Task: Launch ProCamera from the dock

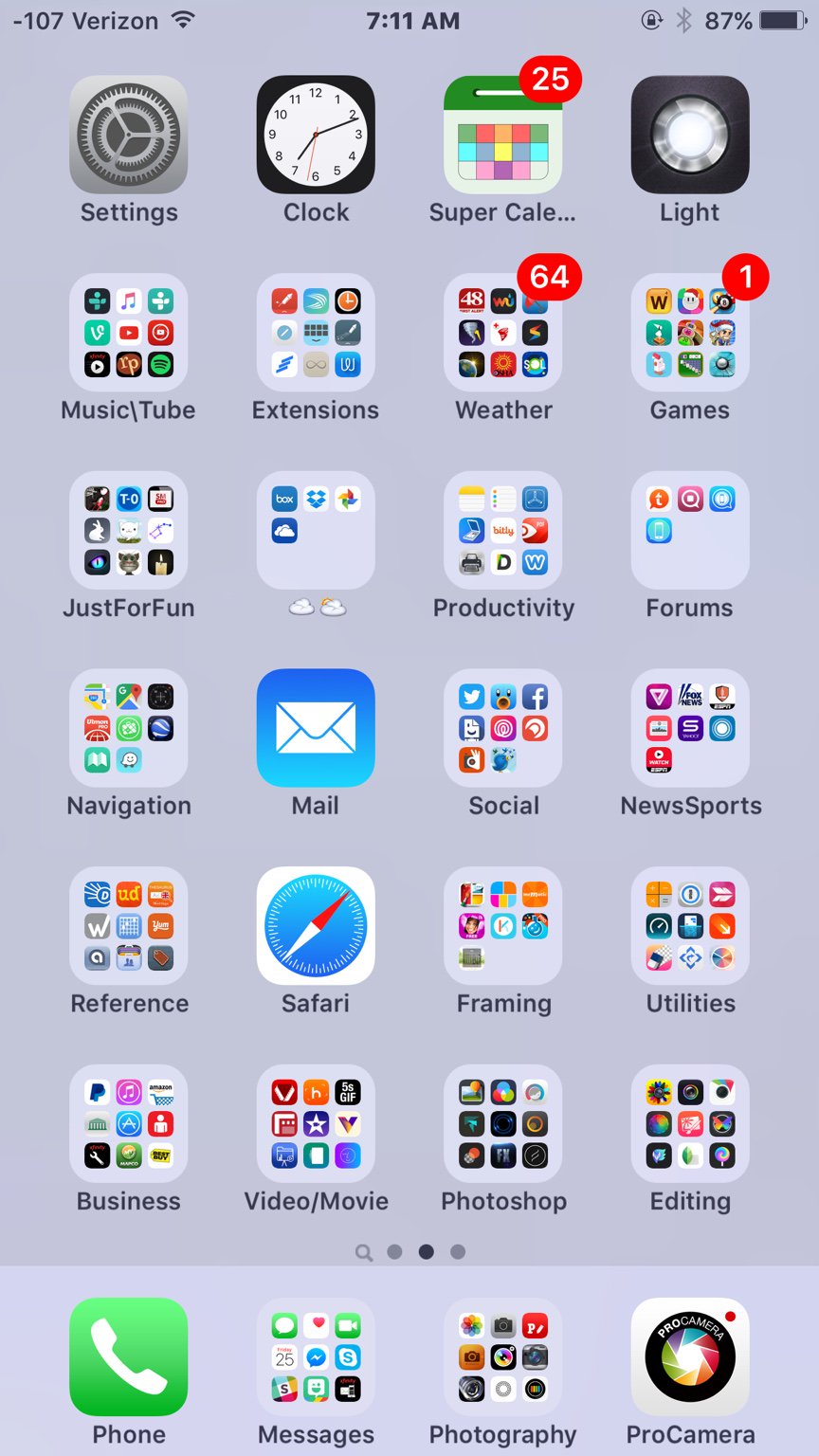Action: click(x=689, y=1357)
